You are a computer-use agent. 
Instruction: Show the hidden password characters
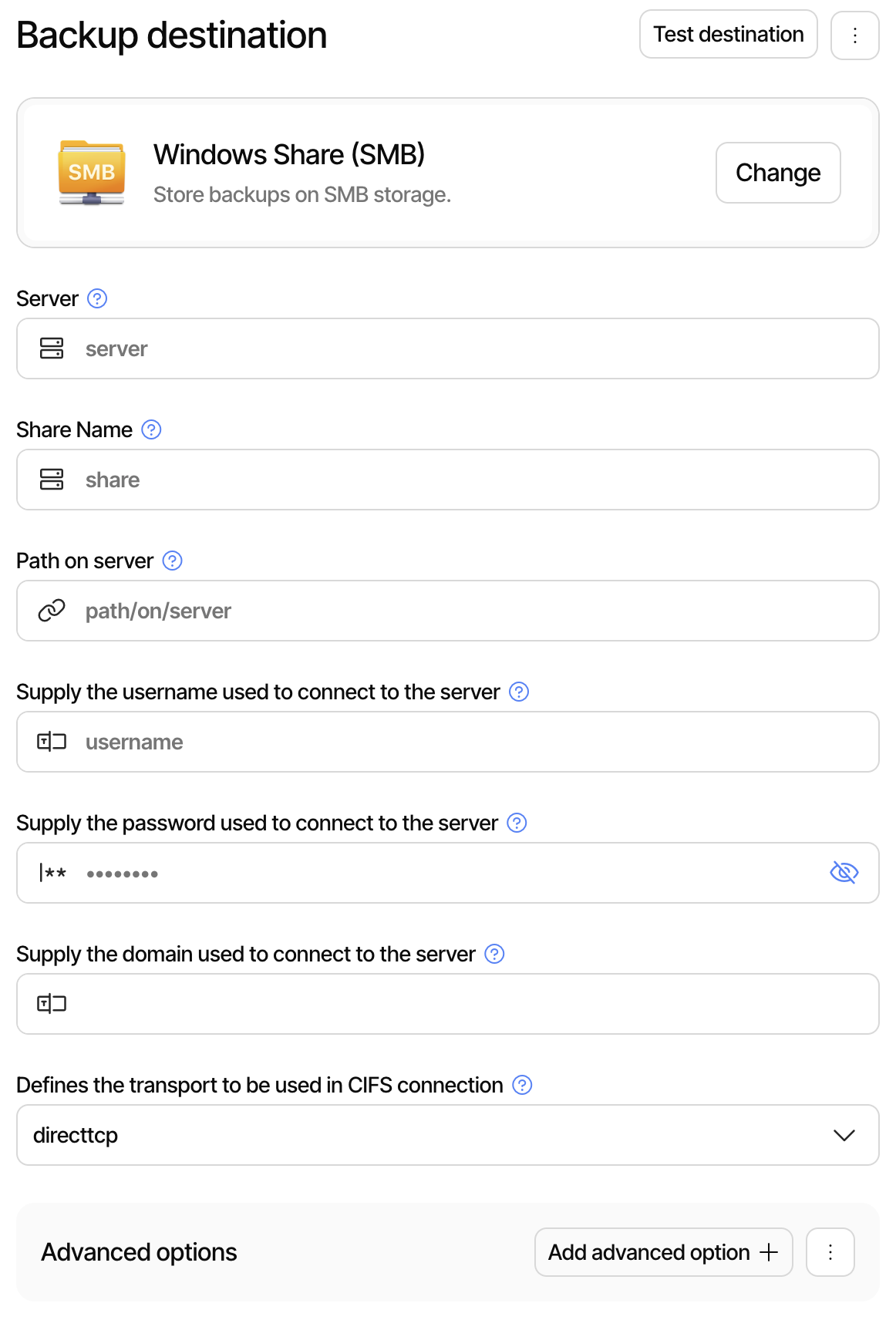point(844,872)
